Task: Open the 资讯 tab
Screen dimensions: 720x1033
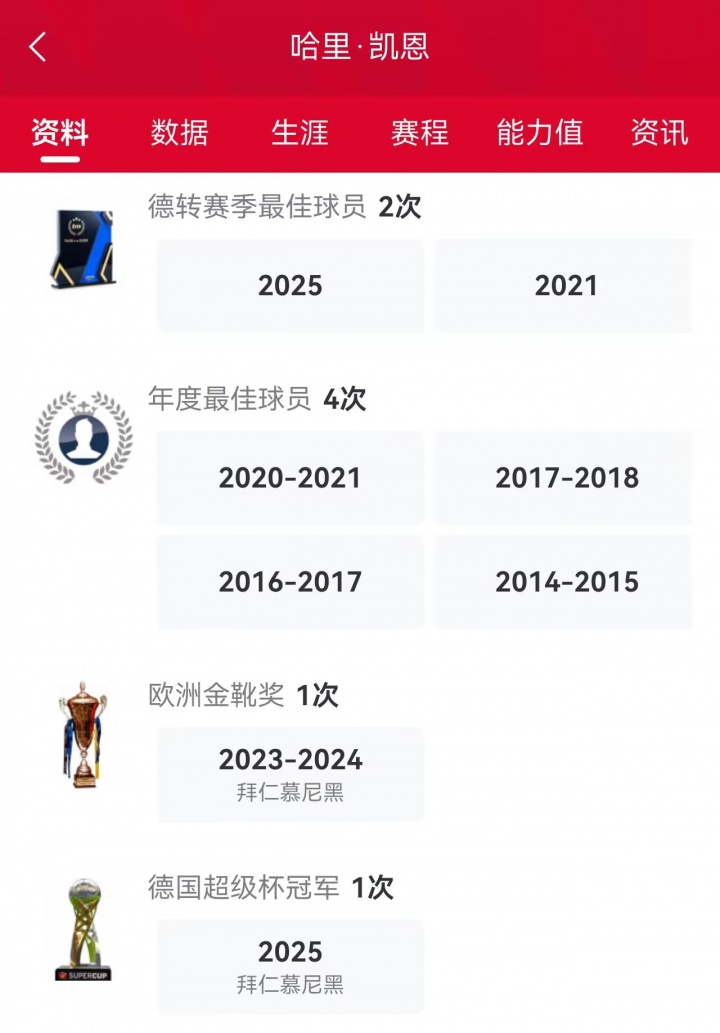Action: tap(659, 132)
